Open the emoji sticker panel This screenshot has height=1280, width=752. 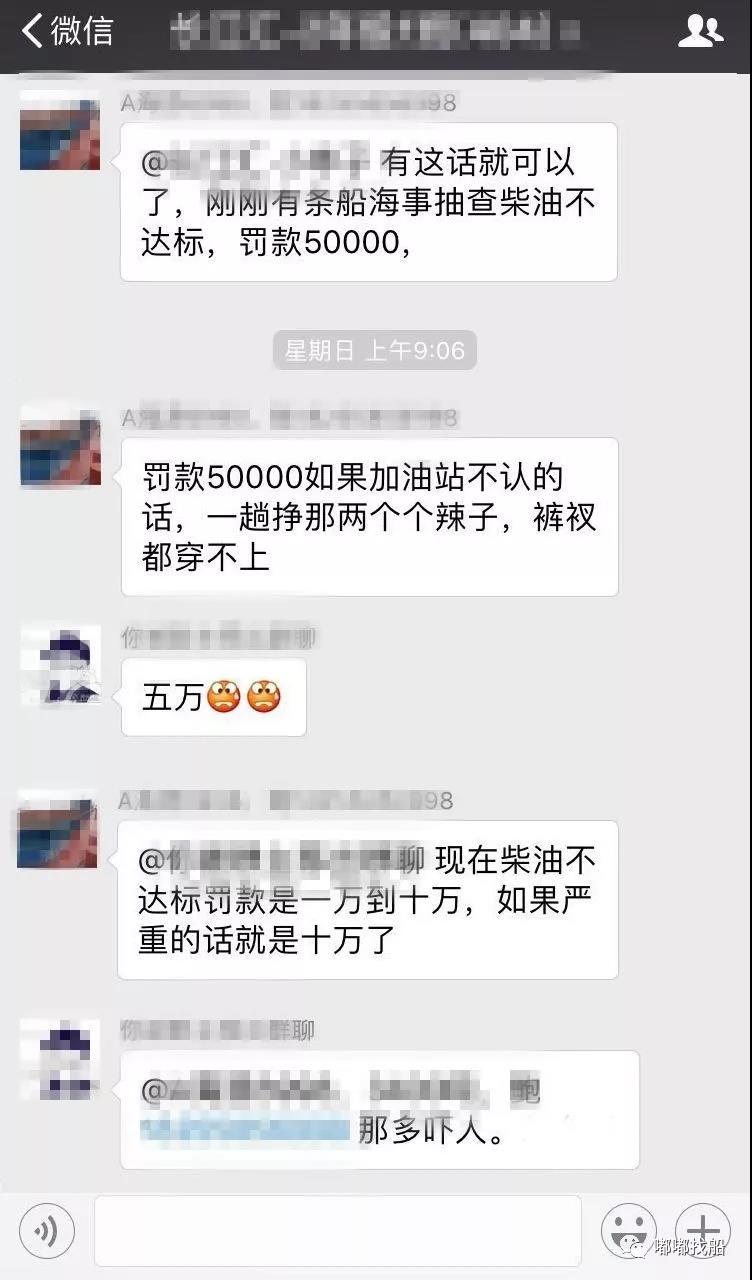coord(629,1230)
